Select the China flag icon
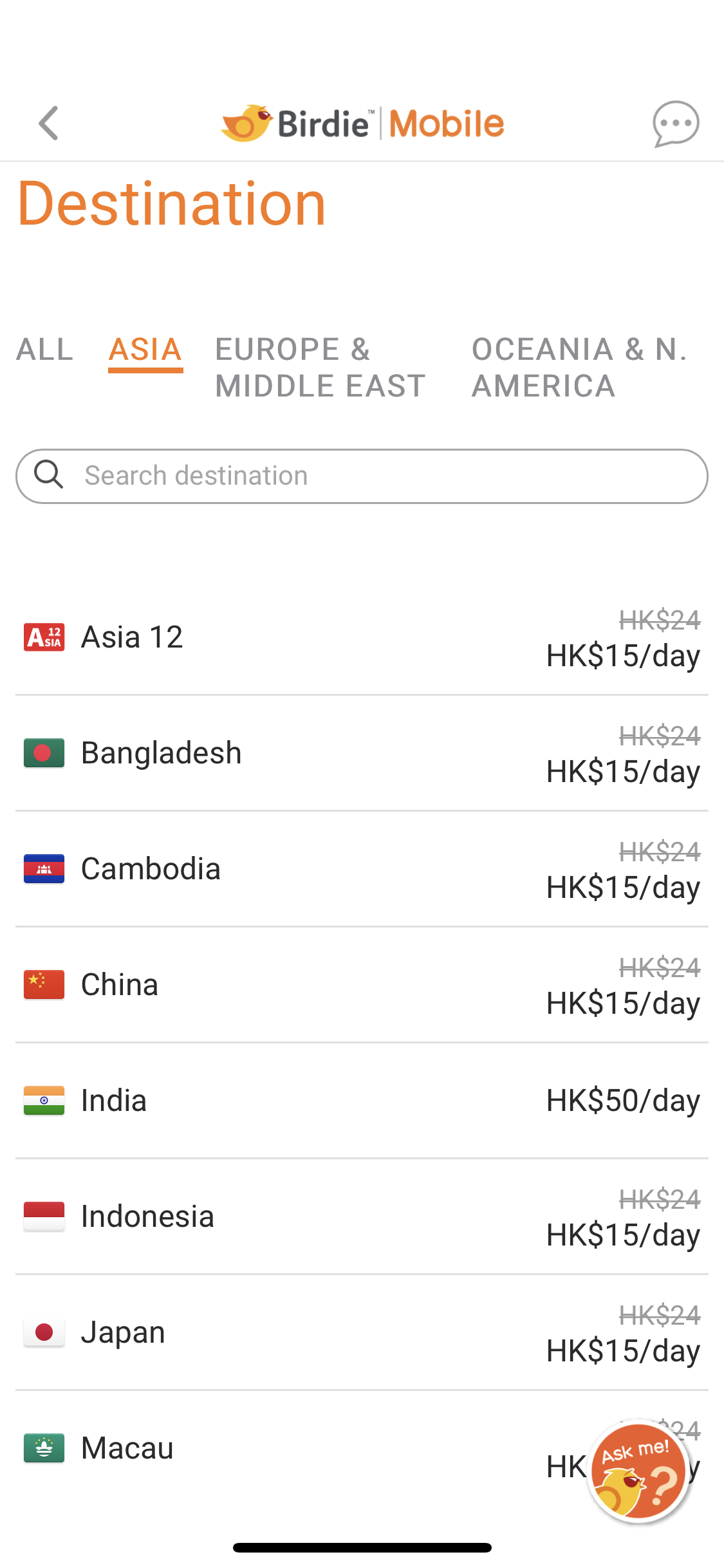This screenshot has width=724, height=1568. tap(44, 984)
